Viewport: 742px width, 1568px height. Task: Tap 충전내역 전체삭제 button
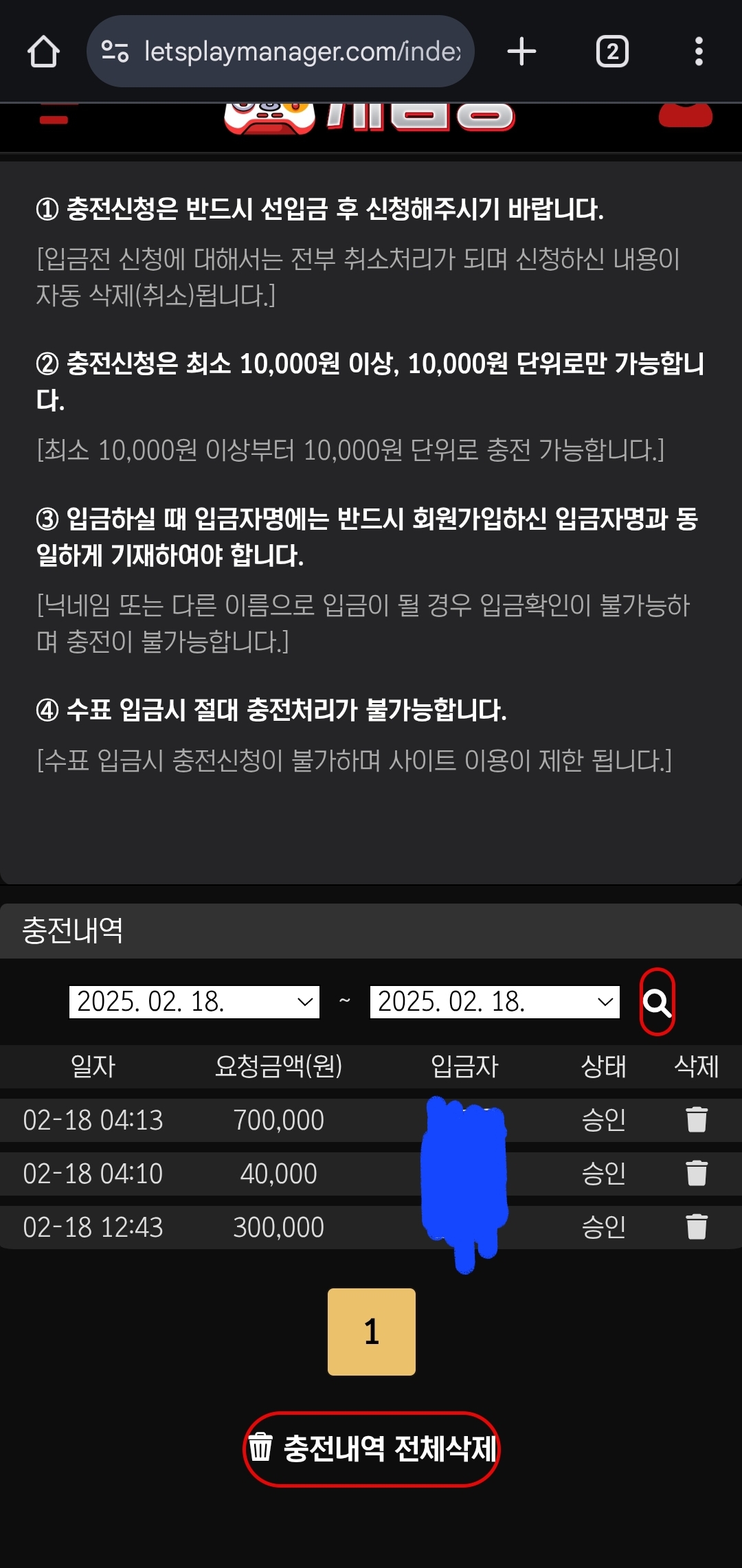click(x=372, y=1449)
